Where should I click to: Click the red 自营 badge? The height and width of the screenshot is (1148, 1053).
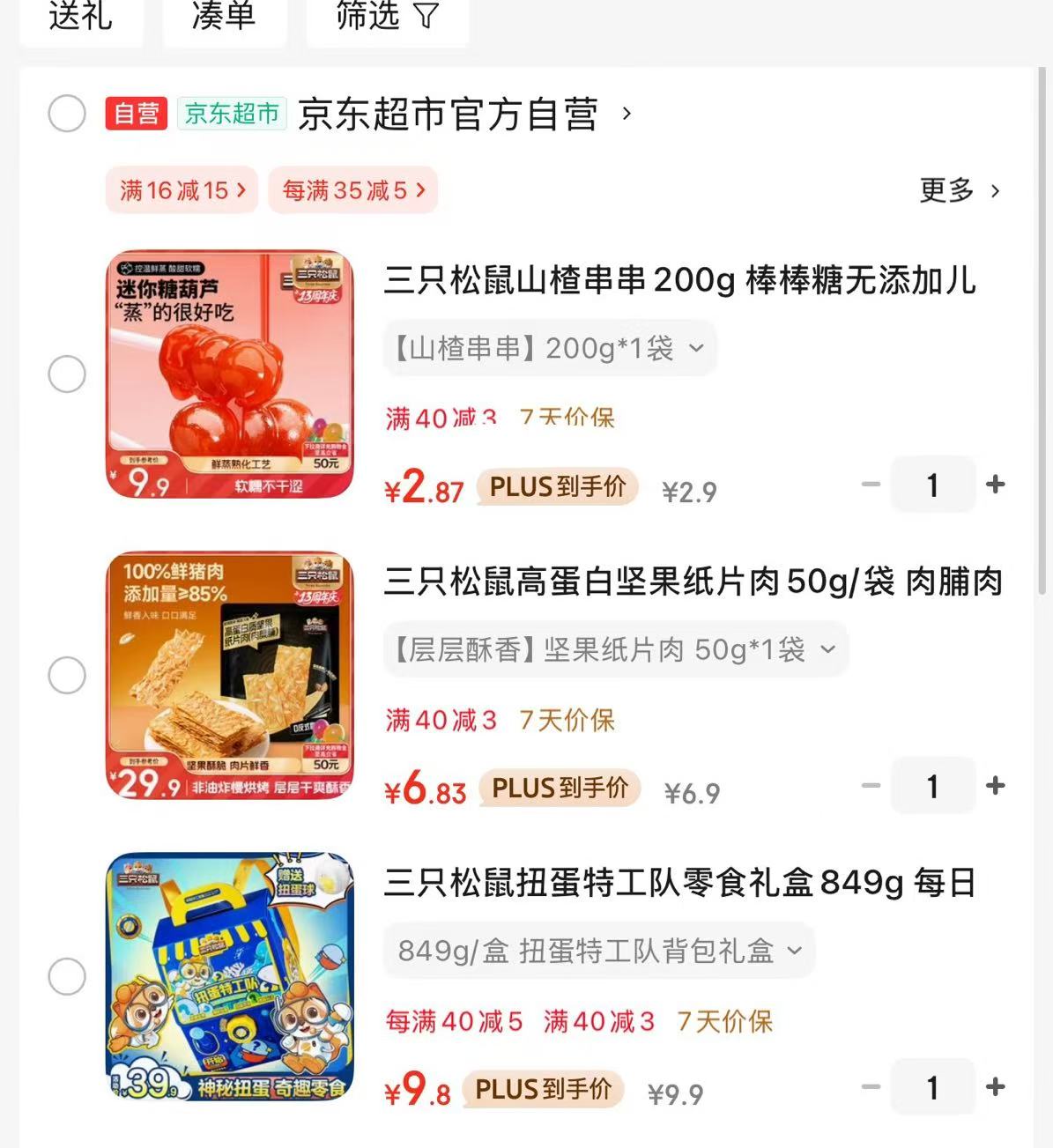[x=135, y=113]
